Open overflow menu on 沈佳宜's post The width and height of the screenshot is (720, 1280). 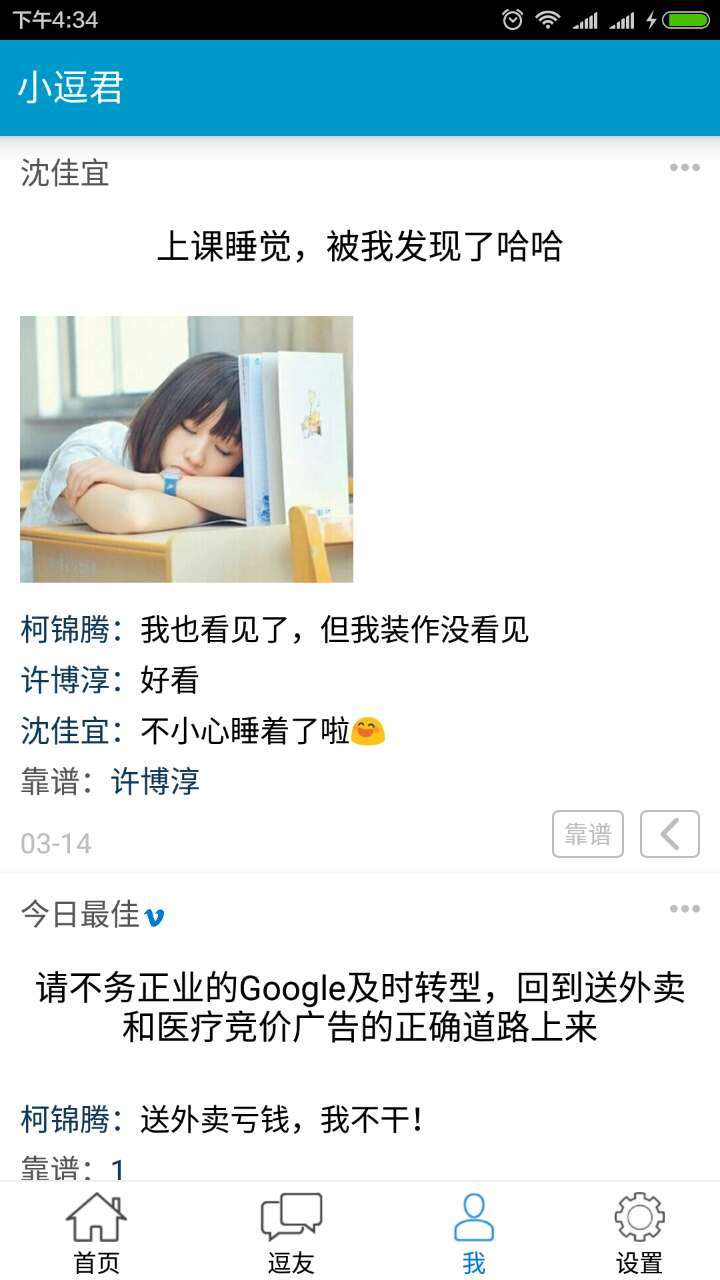(x=685, y=168)
